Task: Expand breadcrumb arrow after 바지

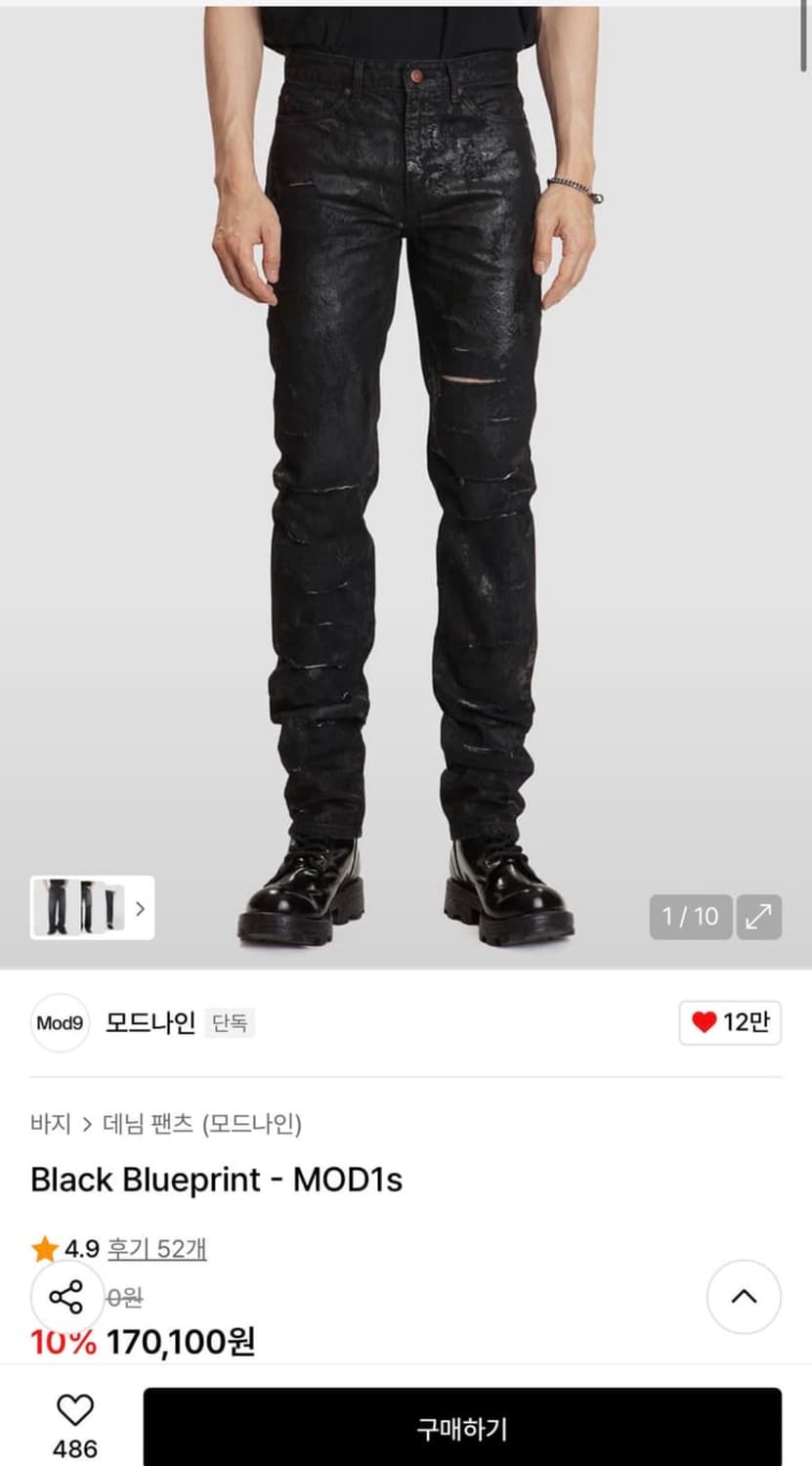Action: (x=85, y=1124)
